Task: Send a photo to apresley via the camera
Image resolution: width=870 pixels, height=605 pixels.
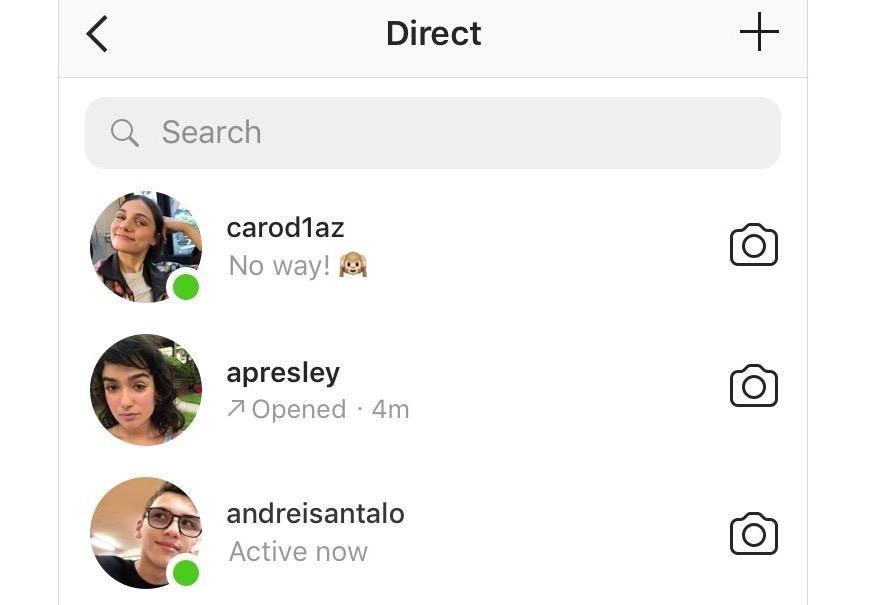Action: tap(753, 386)
